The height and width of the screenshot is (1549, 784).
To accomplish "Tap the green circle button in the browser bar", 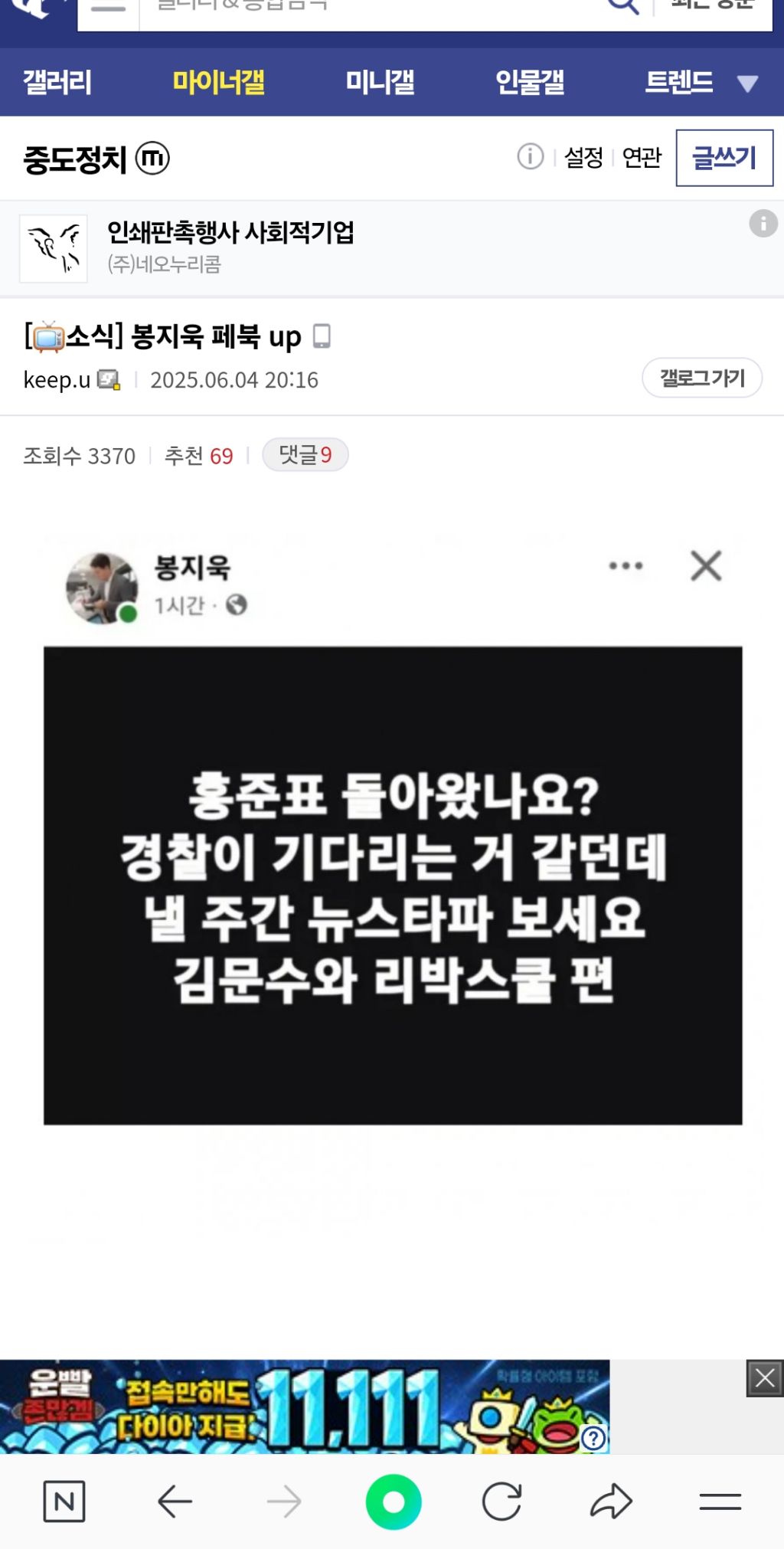I will click(393, 1501).
